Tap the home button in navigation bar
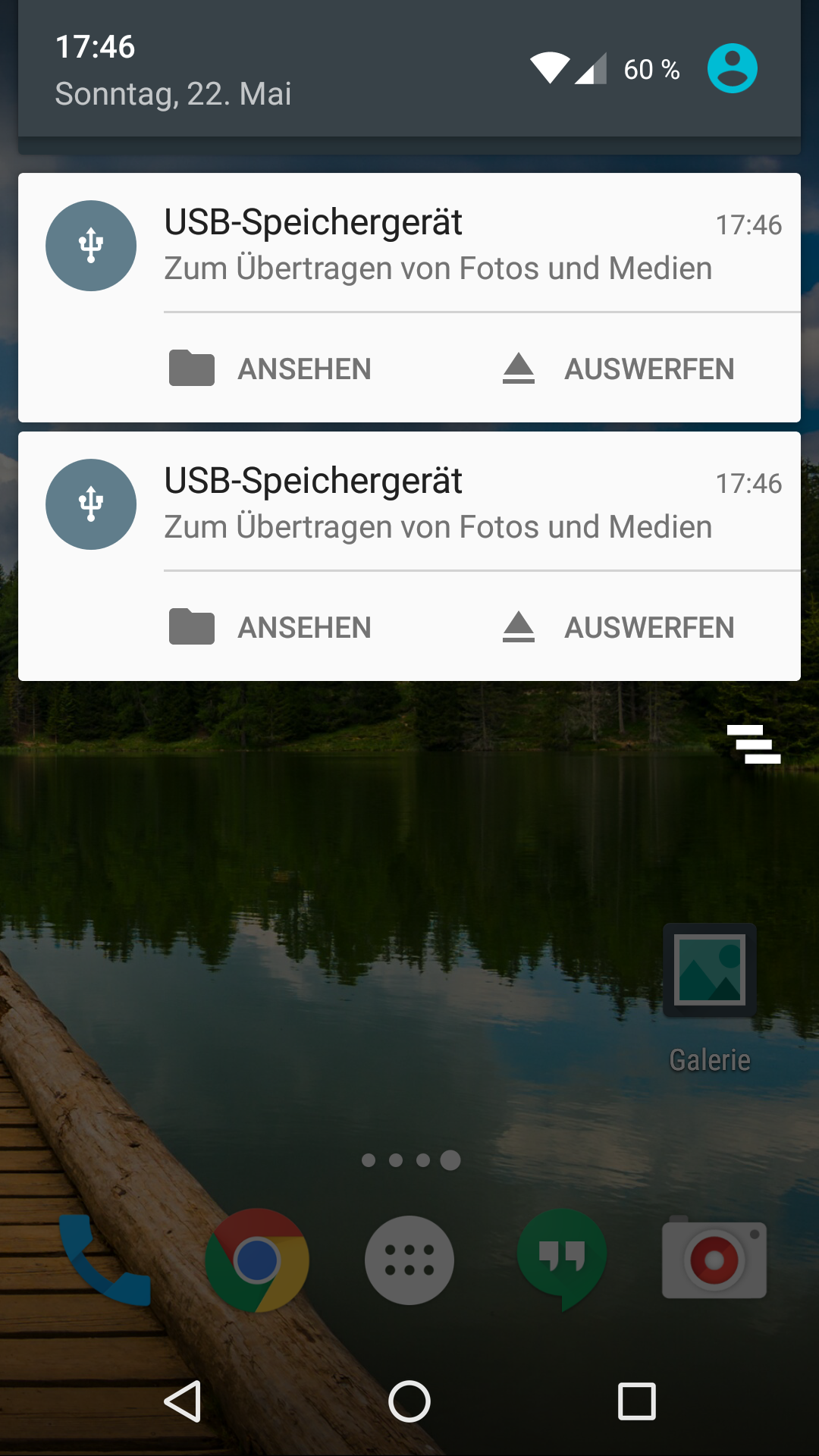This screenshot has height=1456, width=819. click(409, 1401)
